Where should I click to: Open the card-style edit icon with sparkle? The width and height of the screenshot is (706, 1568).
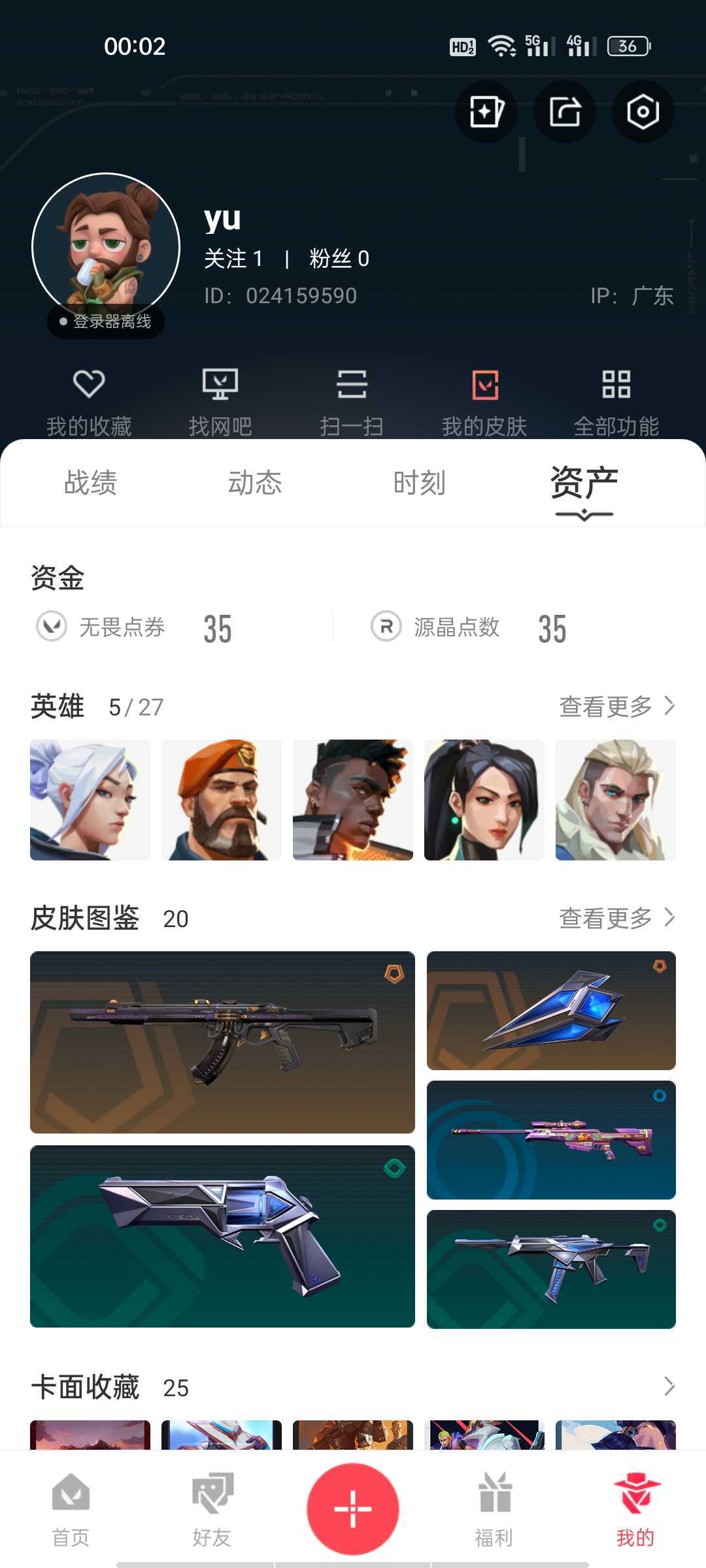click(486, 112)
